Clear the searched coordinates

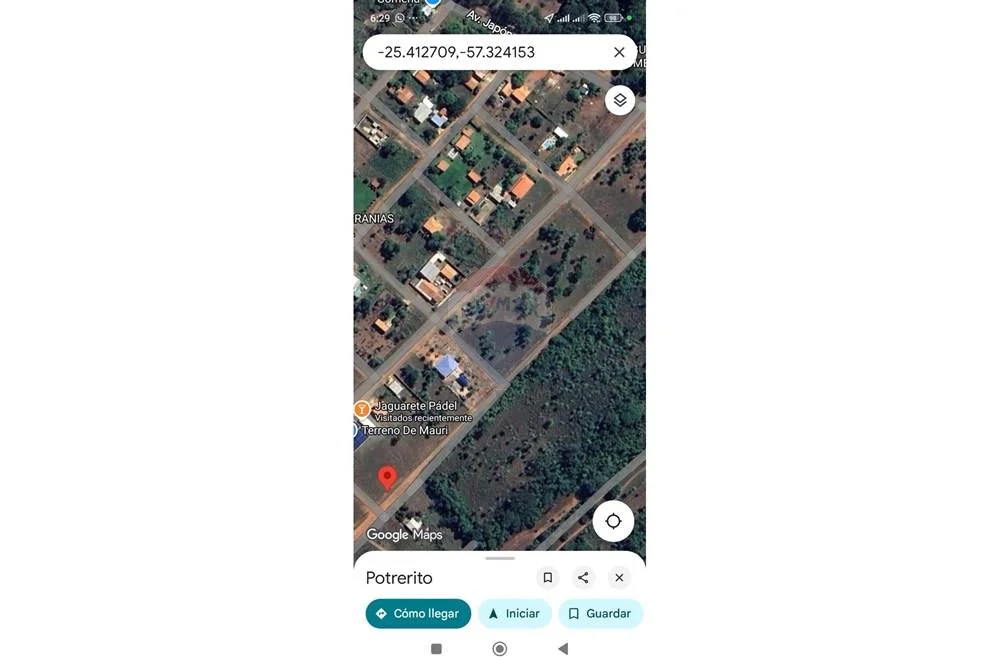click(619, 52)
